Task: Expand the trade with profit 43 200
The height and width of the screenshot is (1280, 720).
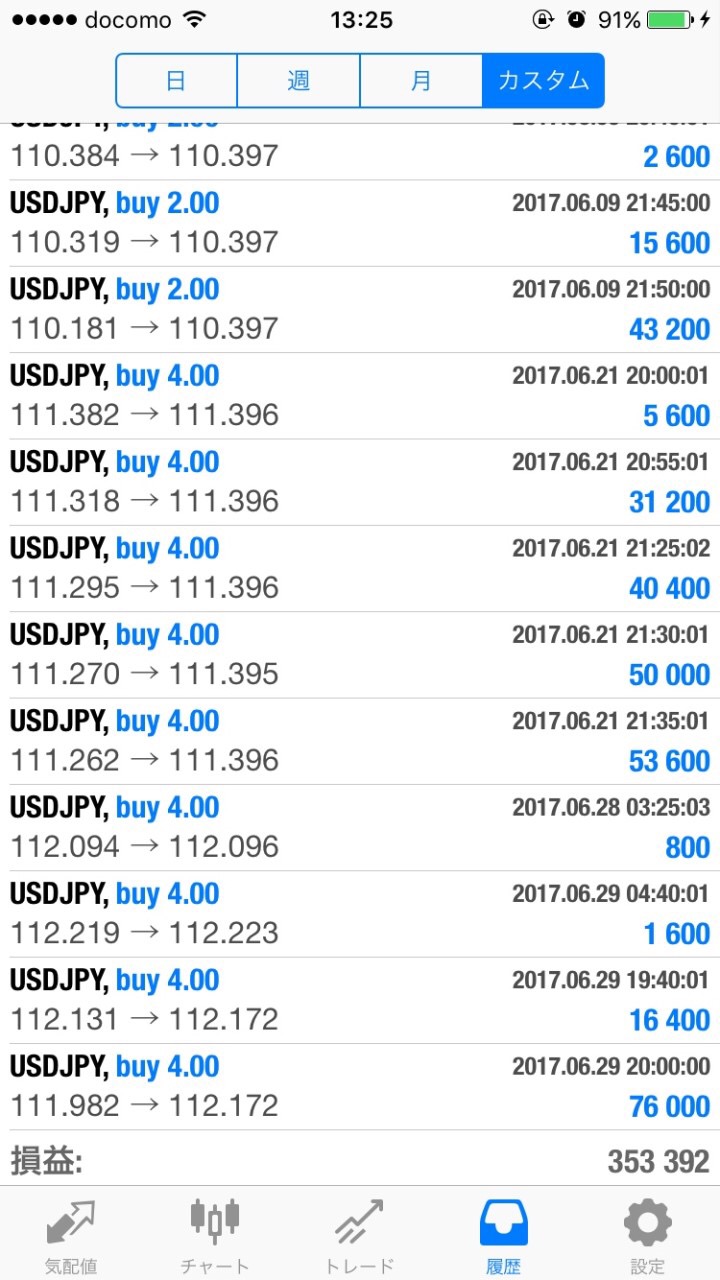Action: point(360,309)
